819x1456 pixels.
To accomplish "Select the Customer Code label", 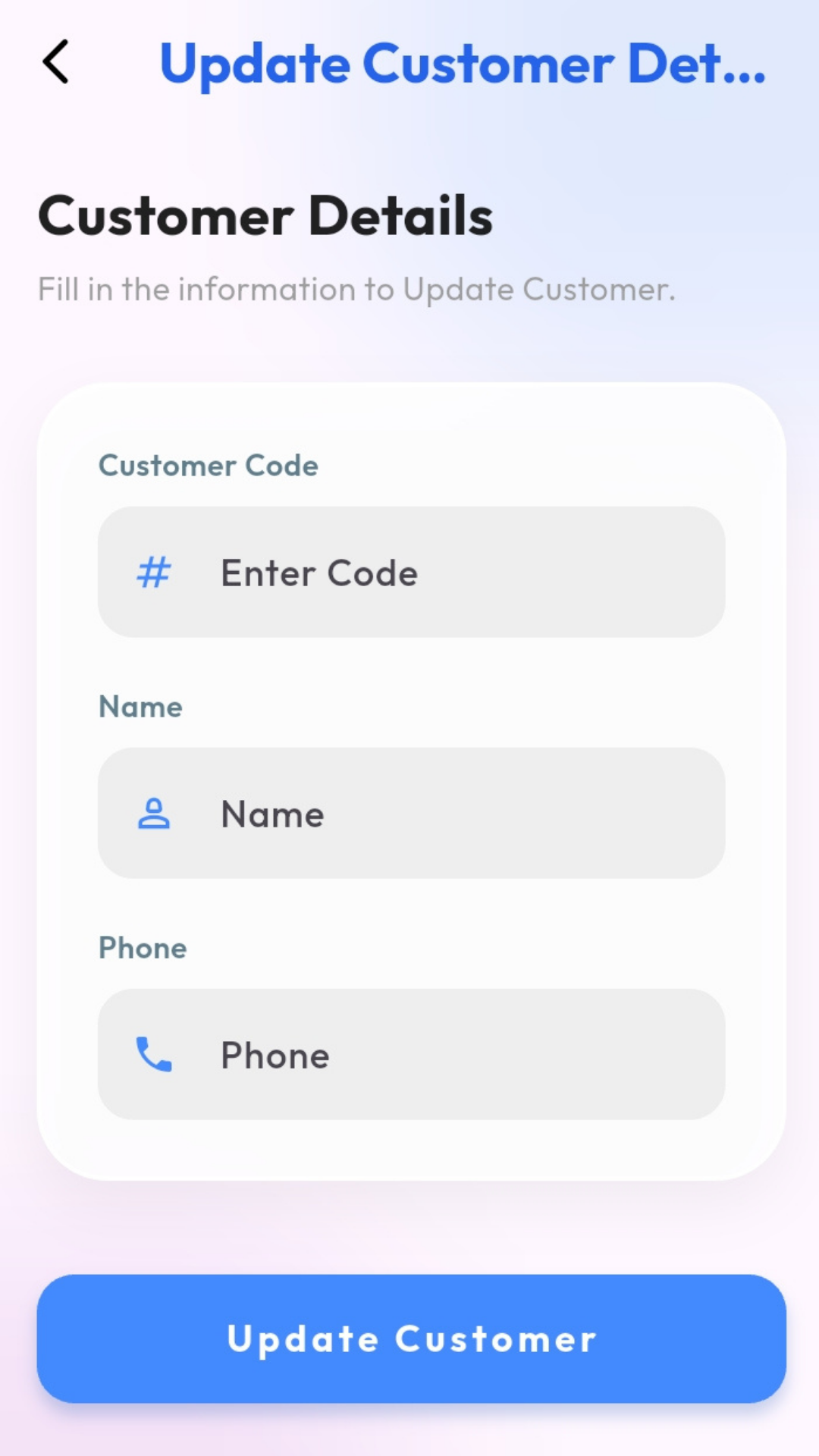I will pos(208,466).
